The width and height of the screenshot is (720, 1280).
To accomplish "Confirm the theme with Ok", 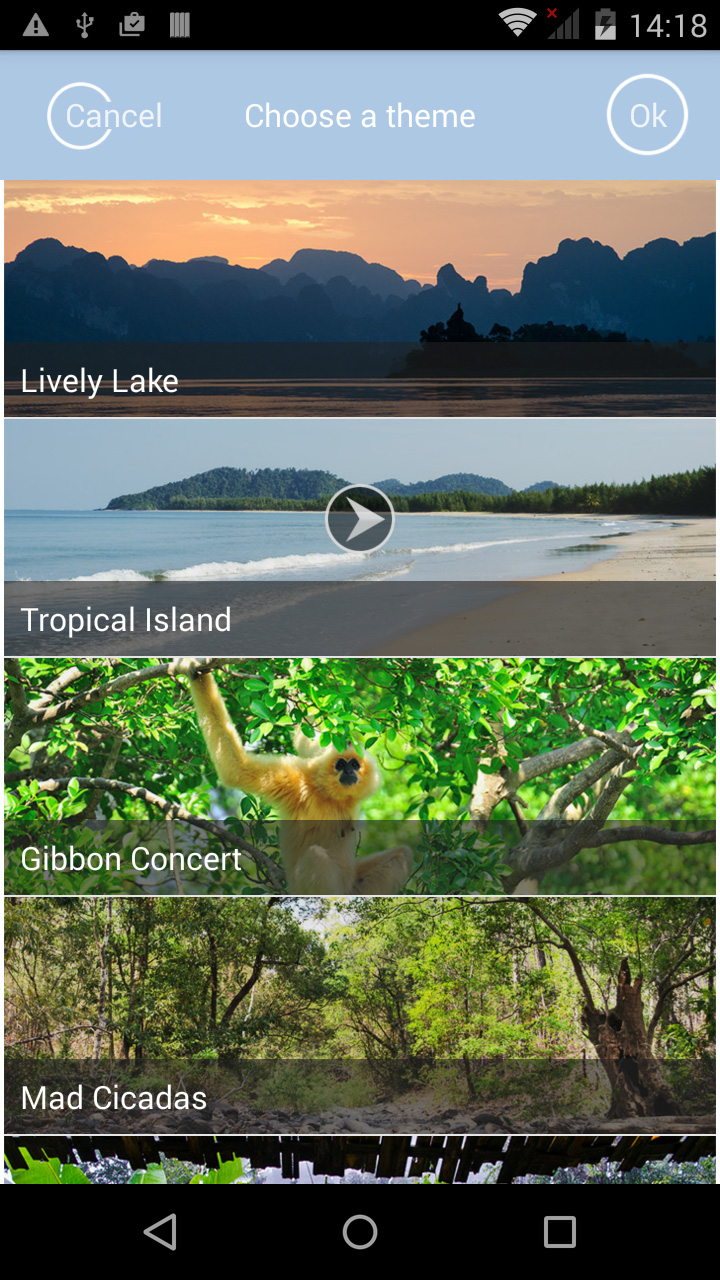I will (x=648, y=115).
